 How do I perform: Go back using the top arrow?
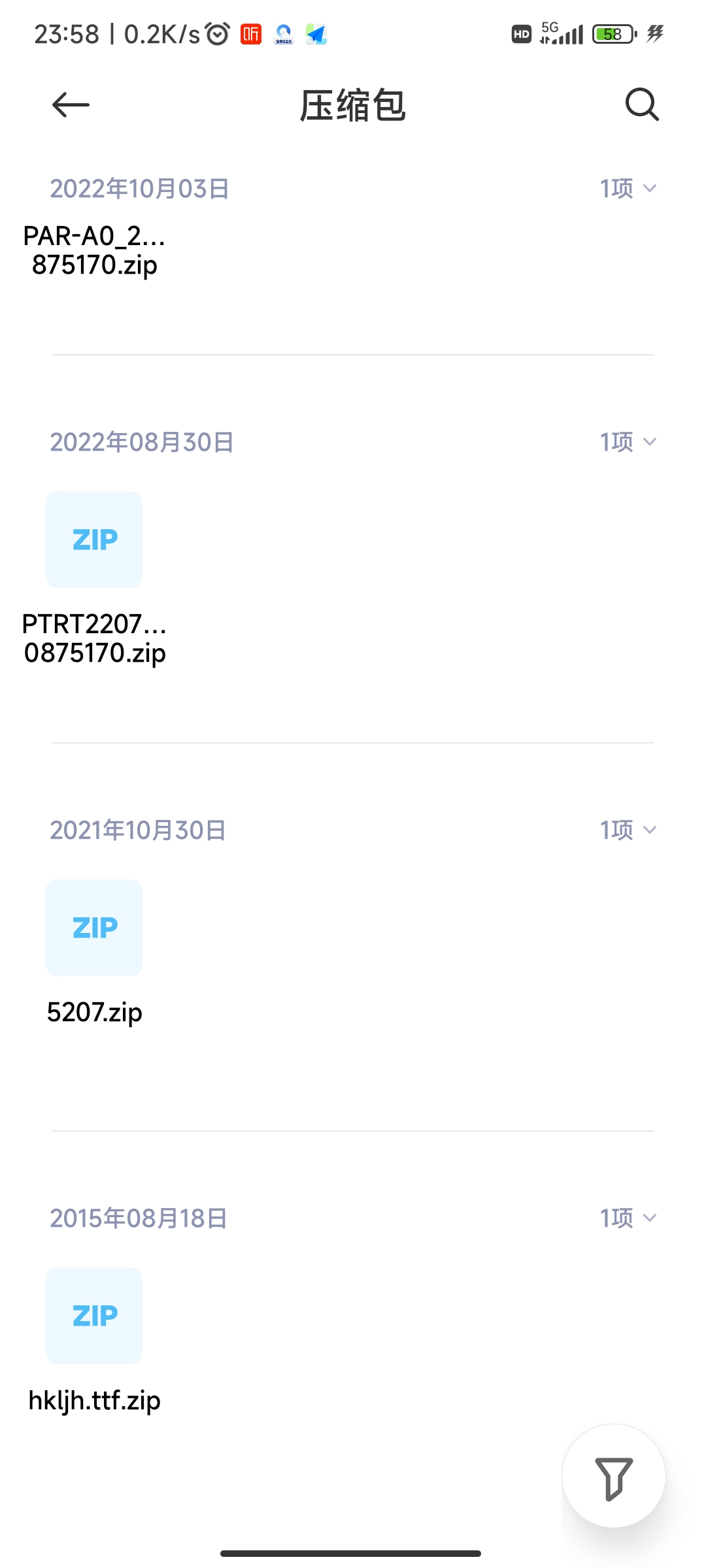pos(71,105)
